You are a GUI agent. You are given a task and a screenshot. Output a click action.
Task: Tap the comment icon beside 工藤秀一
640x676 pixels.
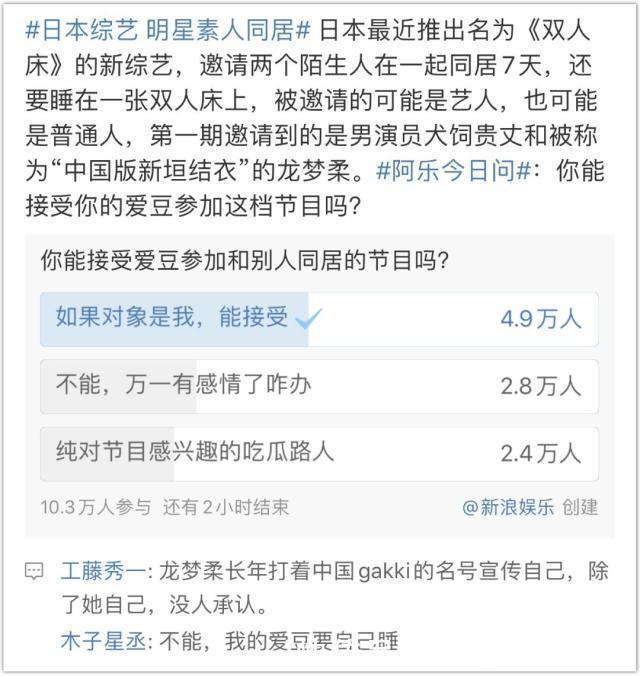pyautogui.click(x=35, y=573)
